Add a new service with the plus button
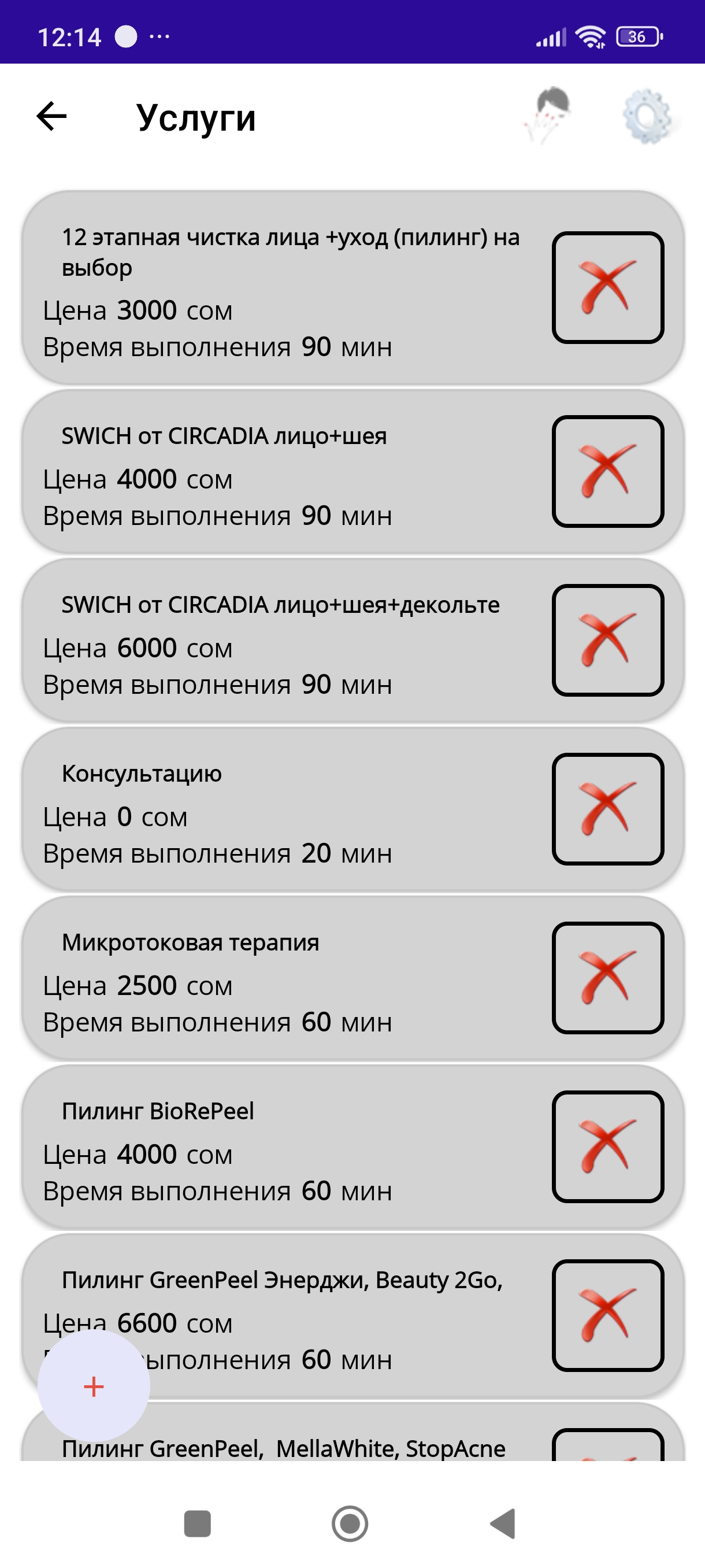This screenshot has width=705, height=1568. point(94,1386)
